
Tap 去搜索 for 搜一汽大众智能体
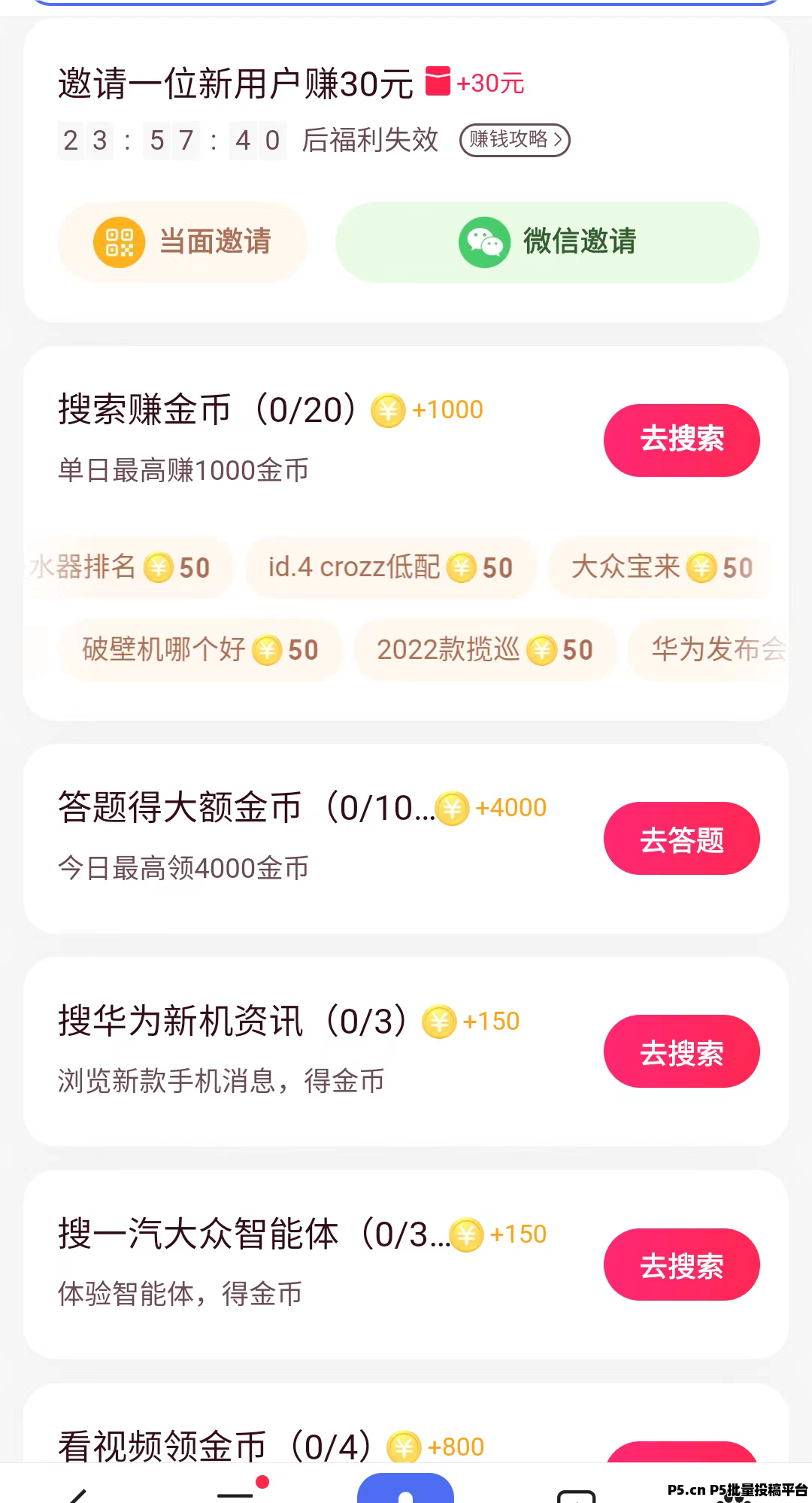coord(681,1265)
